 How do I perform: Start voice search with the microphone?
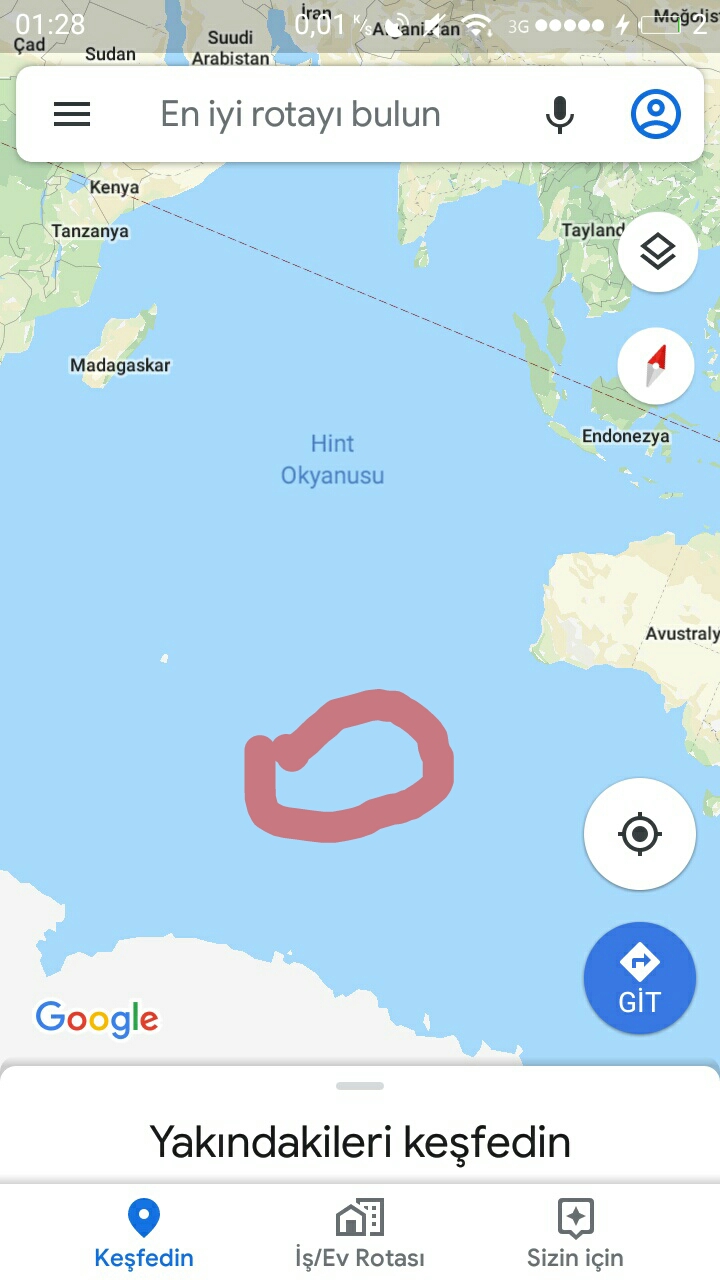(x=560, y=114)
